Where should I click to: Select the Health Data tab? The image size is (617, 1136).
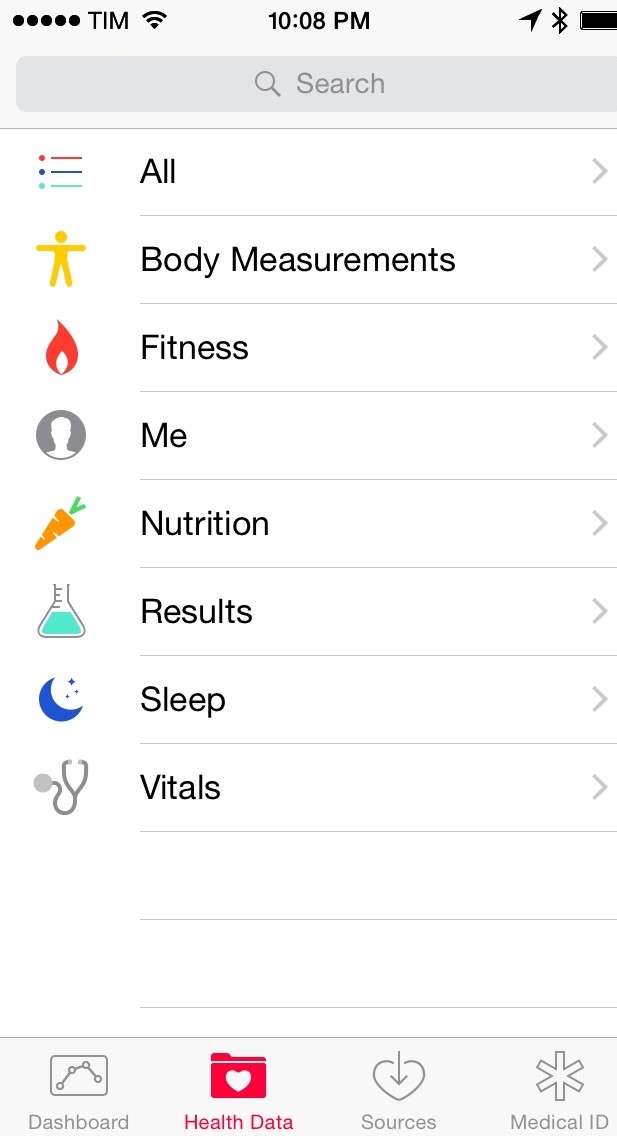coord(238,1090)
